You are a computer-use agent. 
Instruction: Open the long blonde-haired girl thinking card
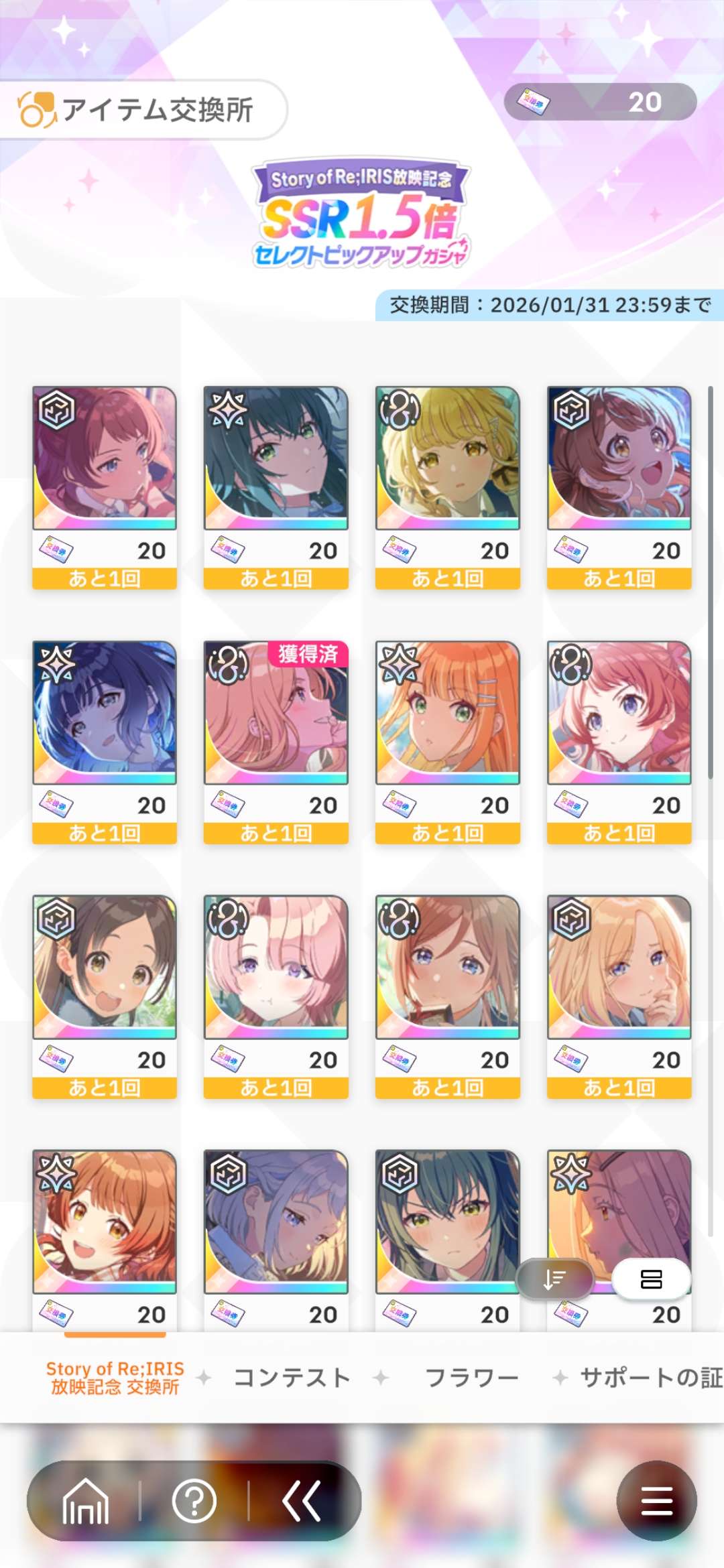pos(619,968)
